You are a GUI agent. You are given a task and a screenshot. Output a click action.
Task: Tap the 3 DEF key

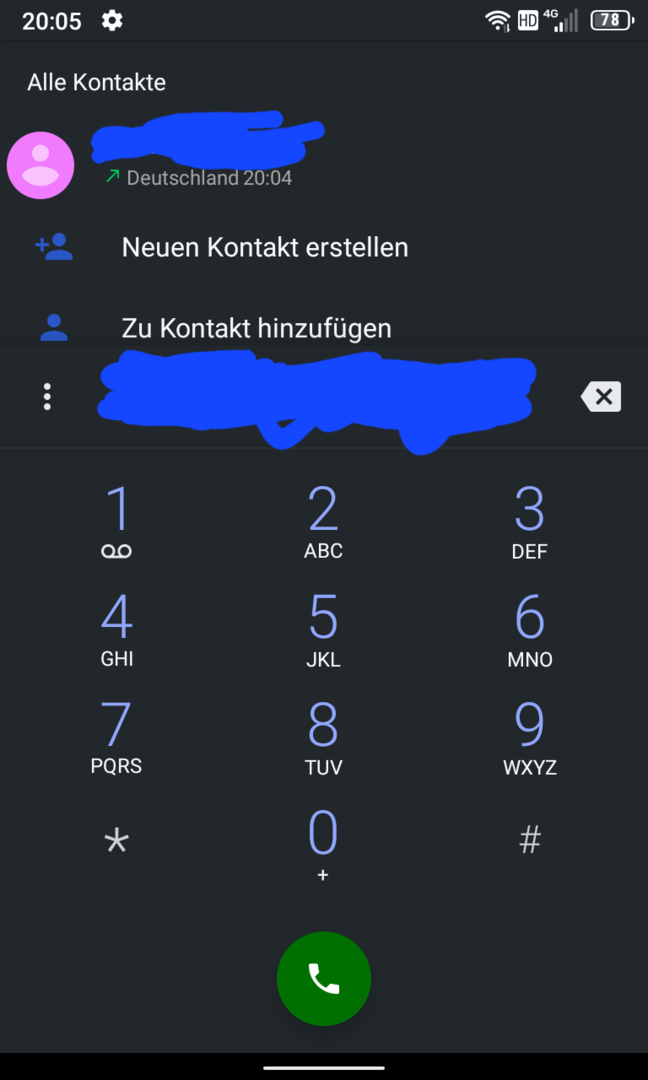click(x=529, y=522)
